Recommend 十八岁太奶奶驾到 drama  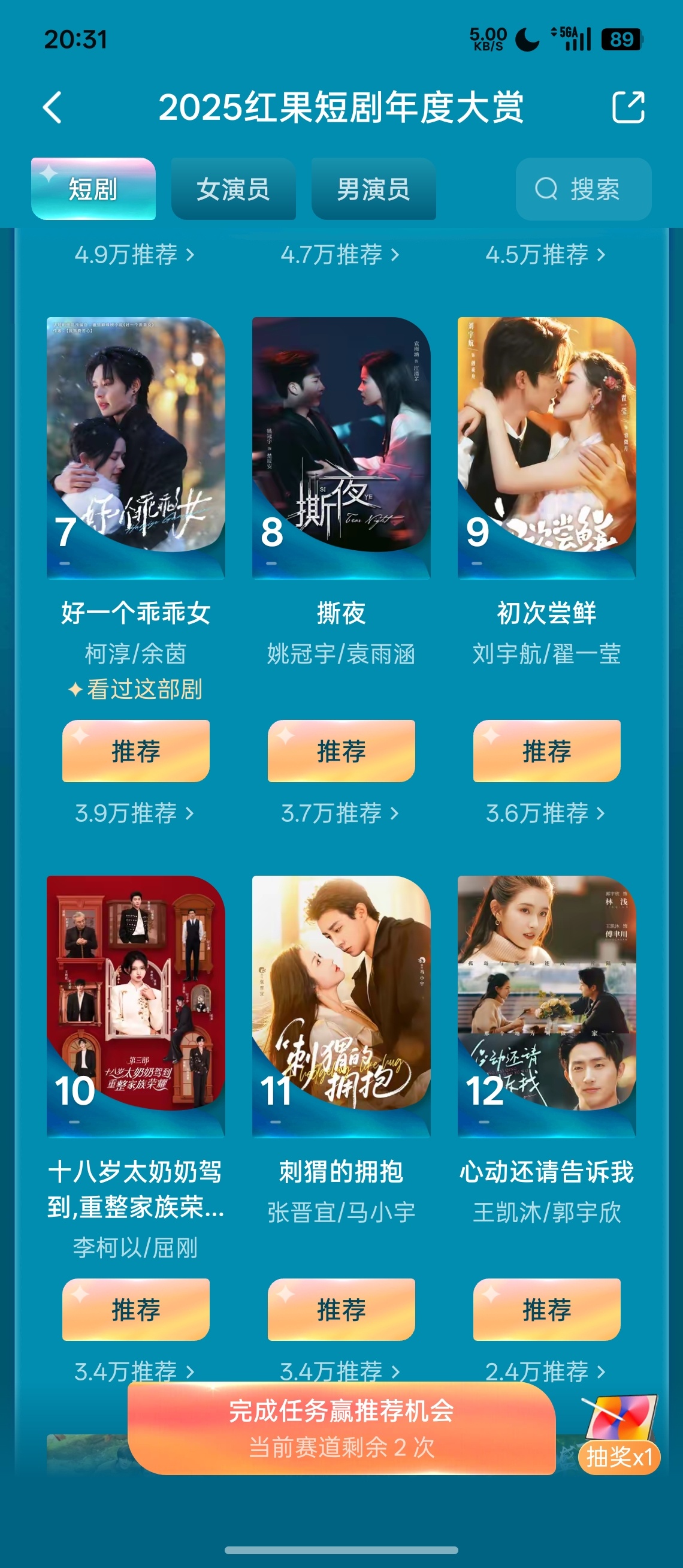tap(135, 1309)
